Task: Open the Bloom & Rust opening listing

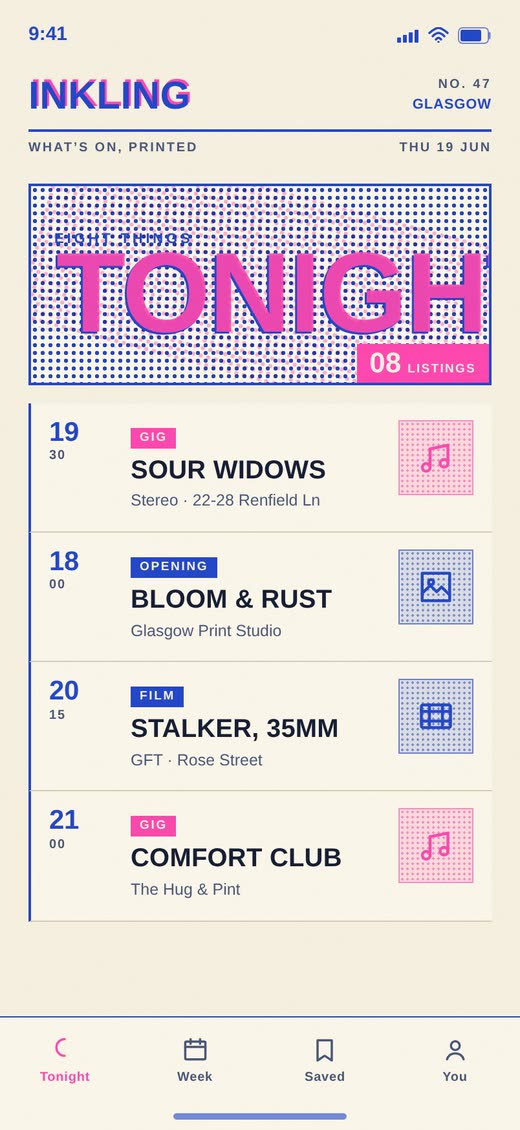Action: pos(261,597)
